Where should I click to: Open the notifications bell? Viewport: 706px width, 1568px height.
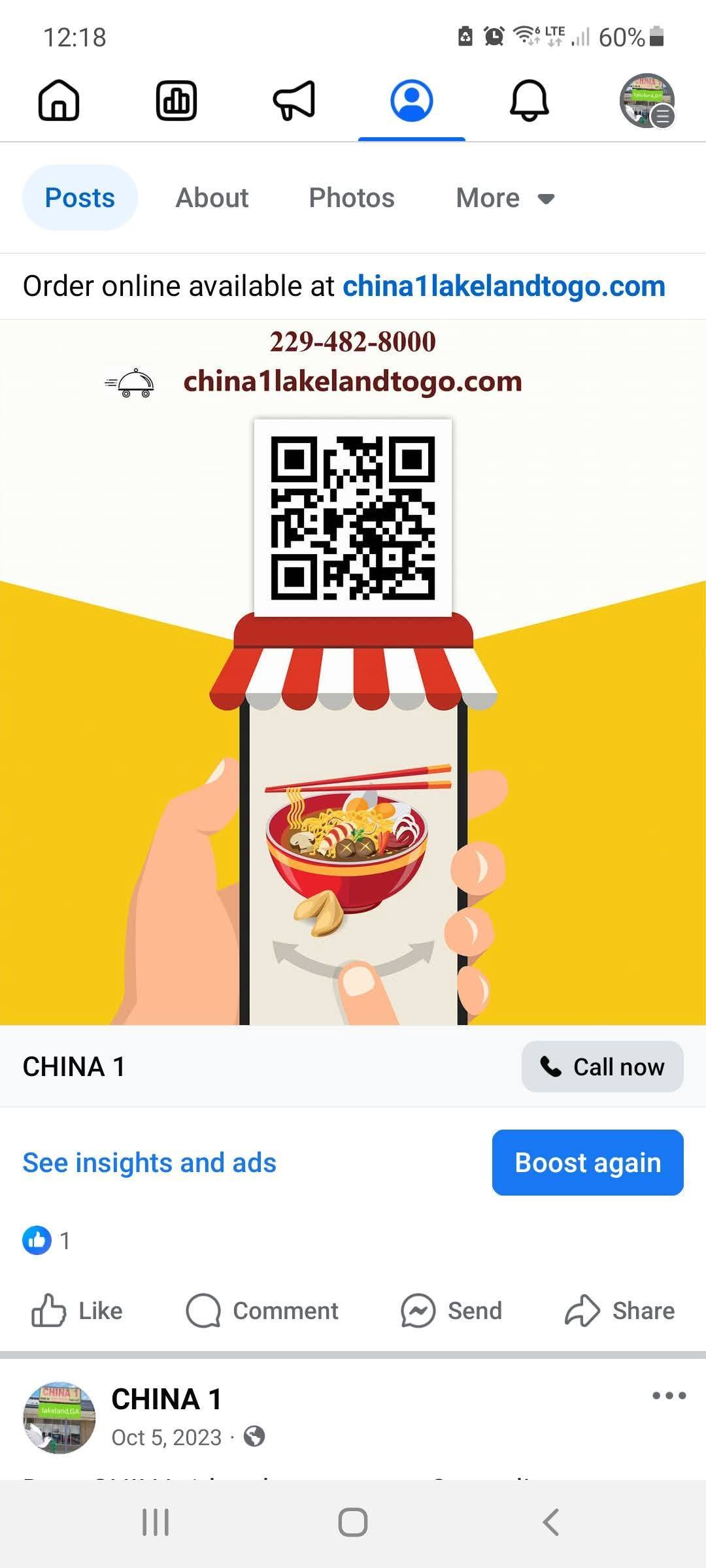(529, 101)
